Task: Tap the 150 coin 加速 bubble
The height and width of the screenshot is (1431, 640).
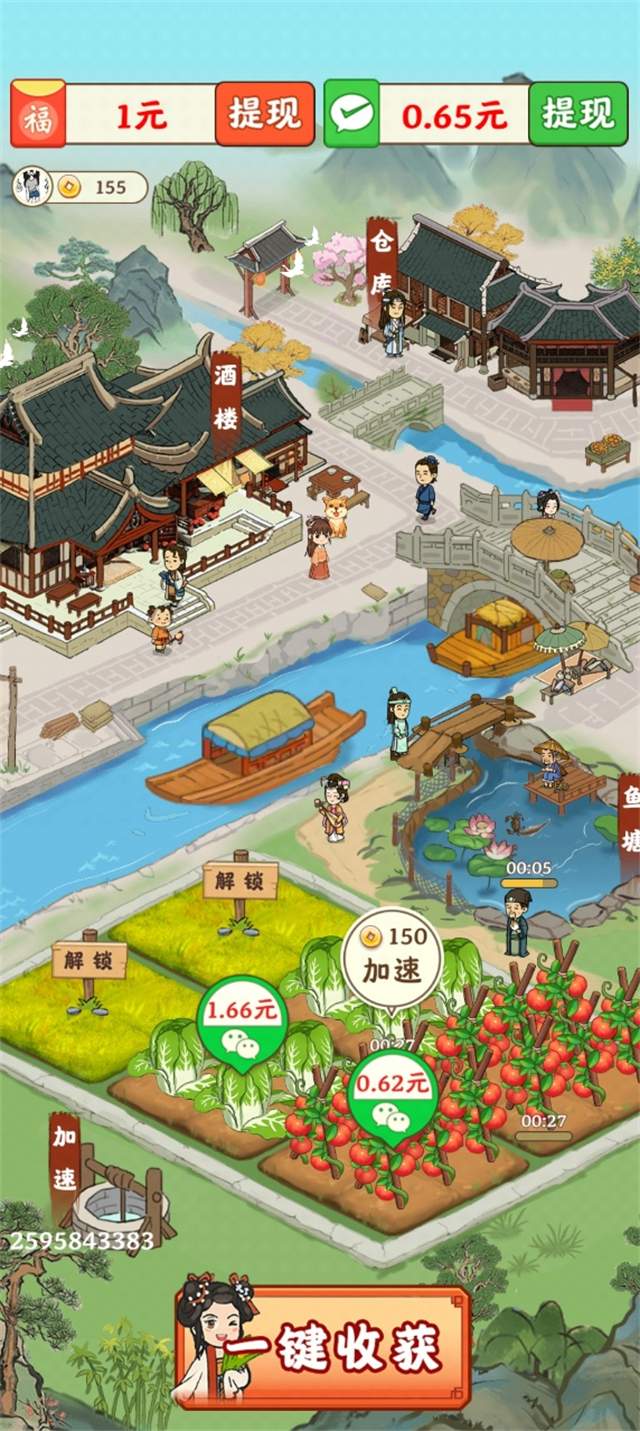Action: point(392,957)
